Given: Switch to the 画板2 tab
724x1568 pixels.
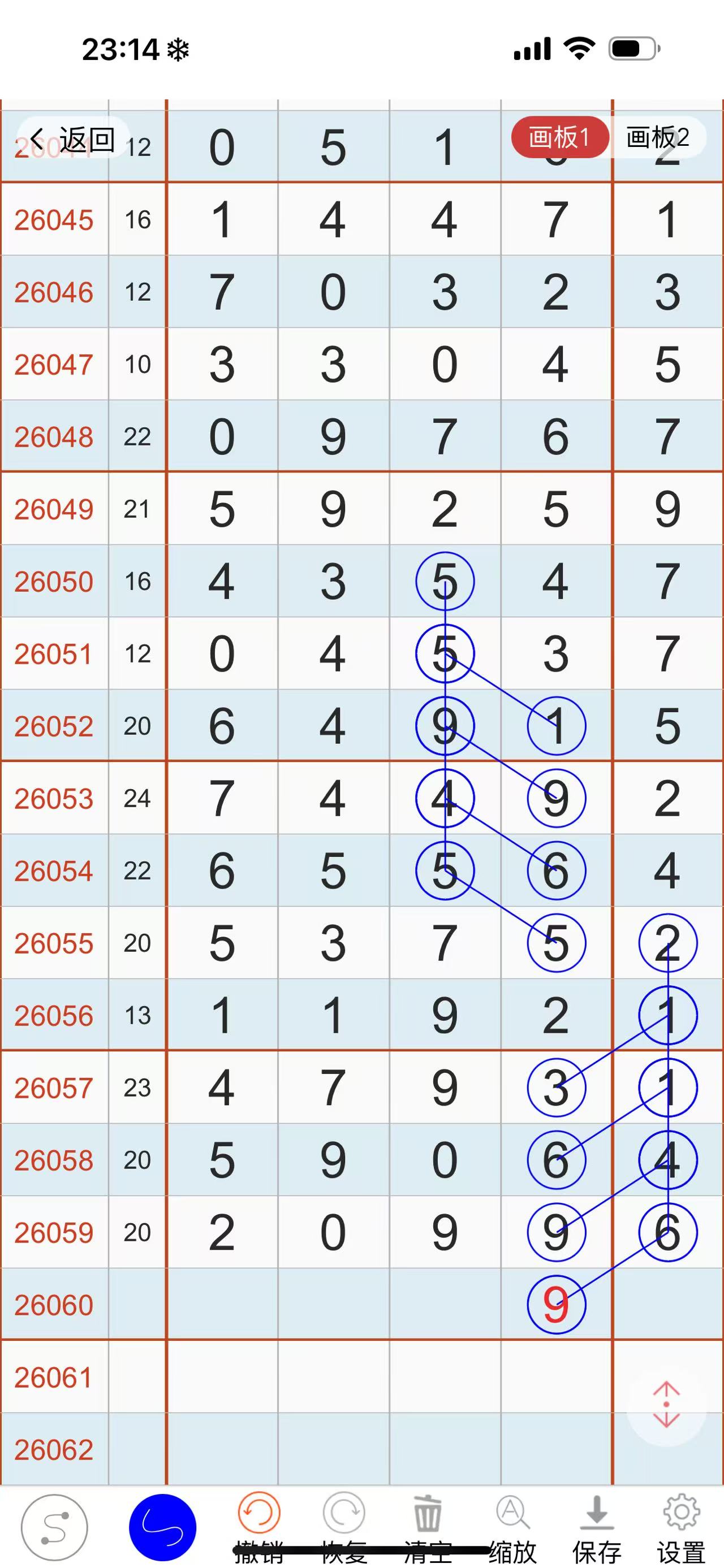Looking at the screenshot, I should [658, 137].
